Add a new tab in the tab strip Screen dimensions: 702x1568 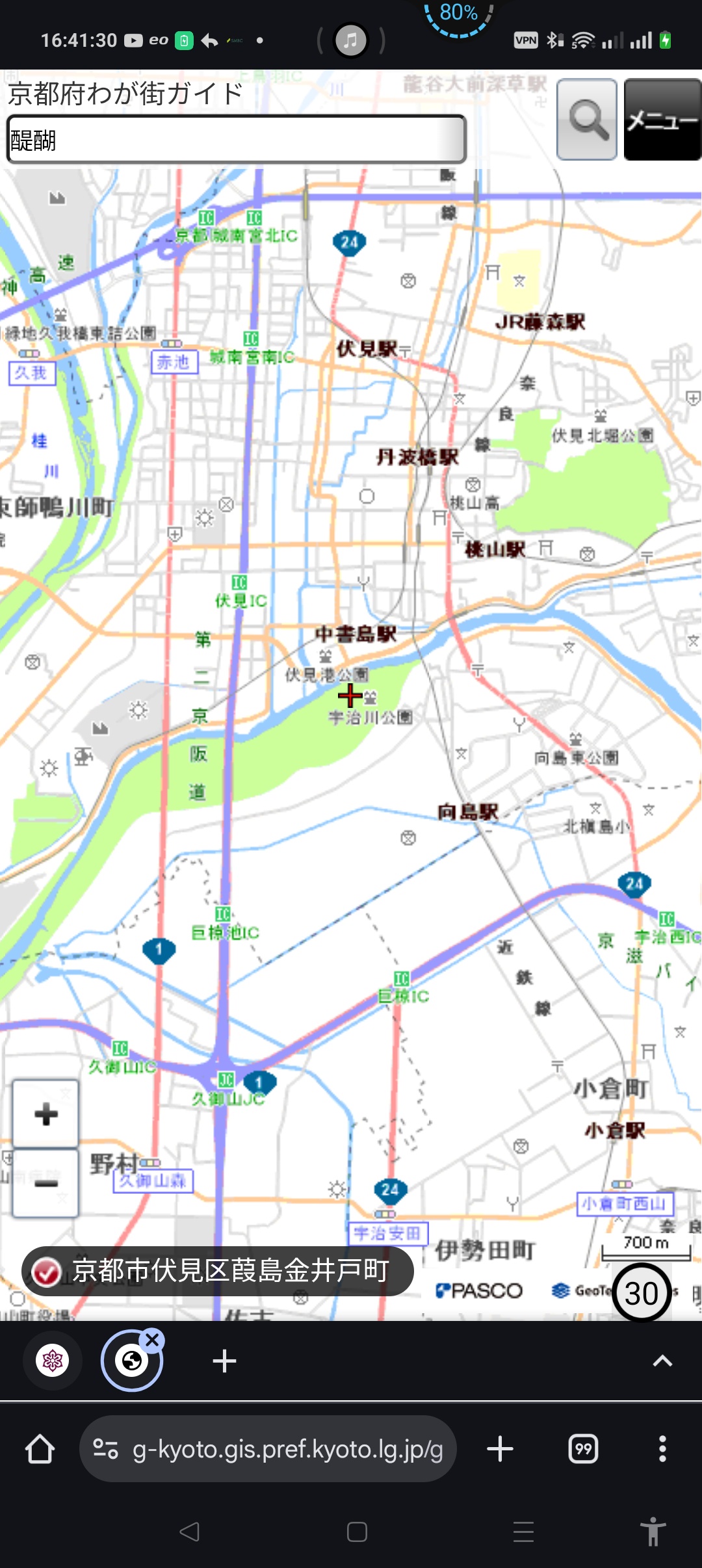tap(224, 1361)
